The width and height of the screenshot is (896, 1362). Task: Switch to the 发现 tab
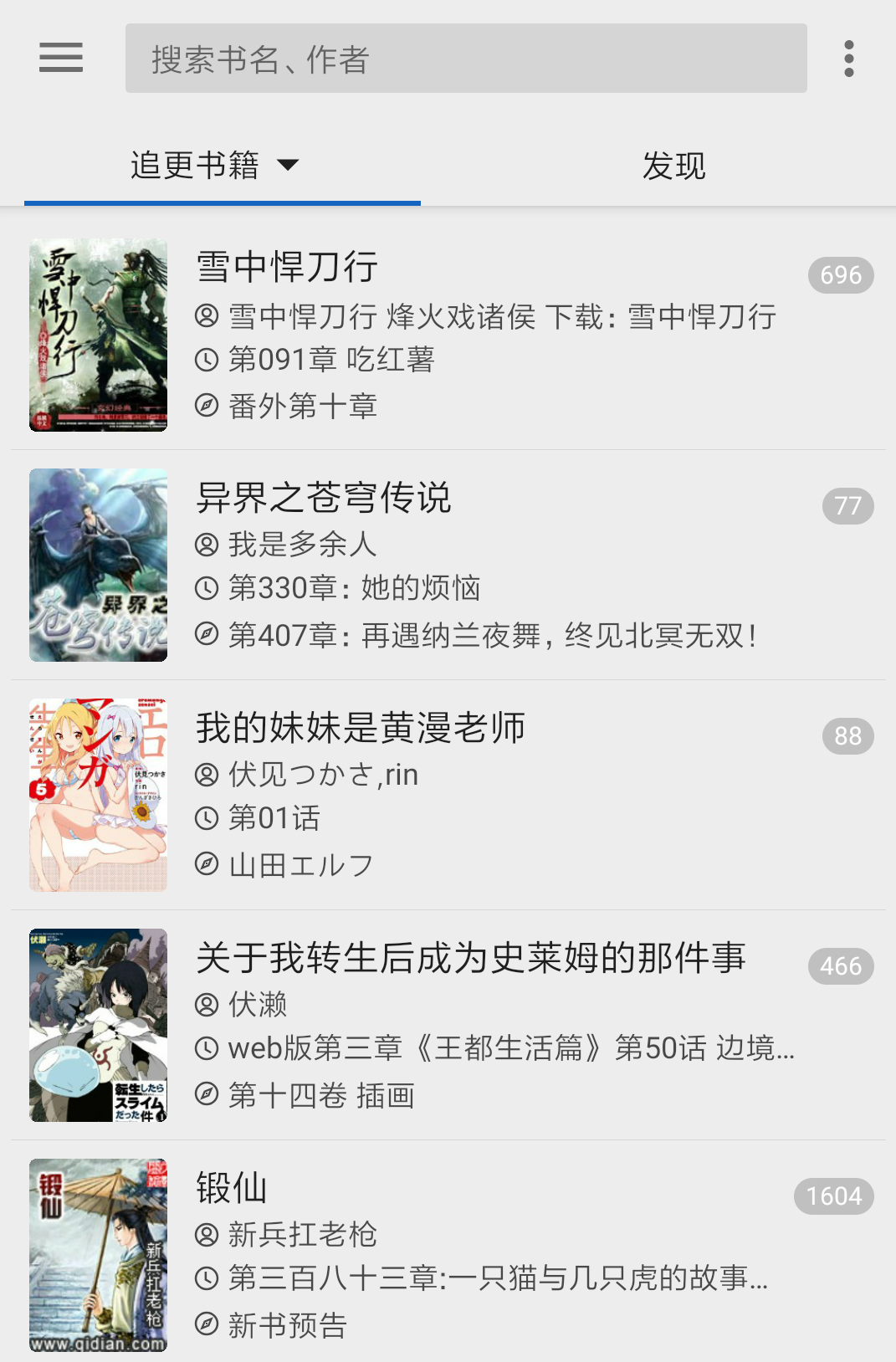[x=673, y=166]
